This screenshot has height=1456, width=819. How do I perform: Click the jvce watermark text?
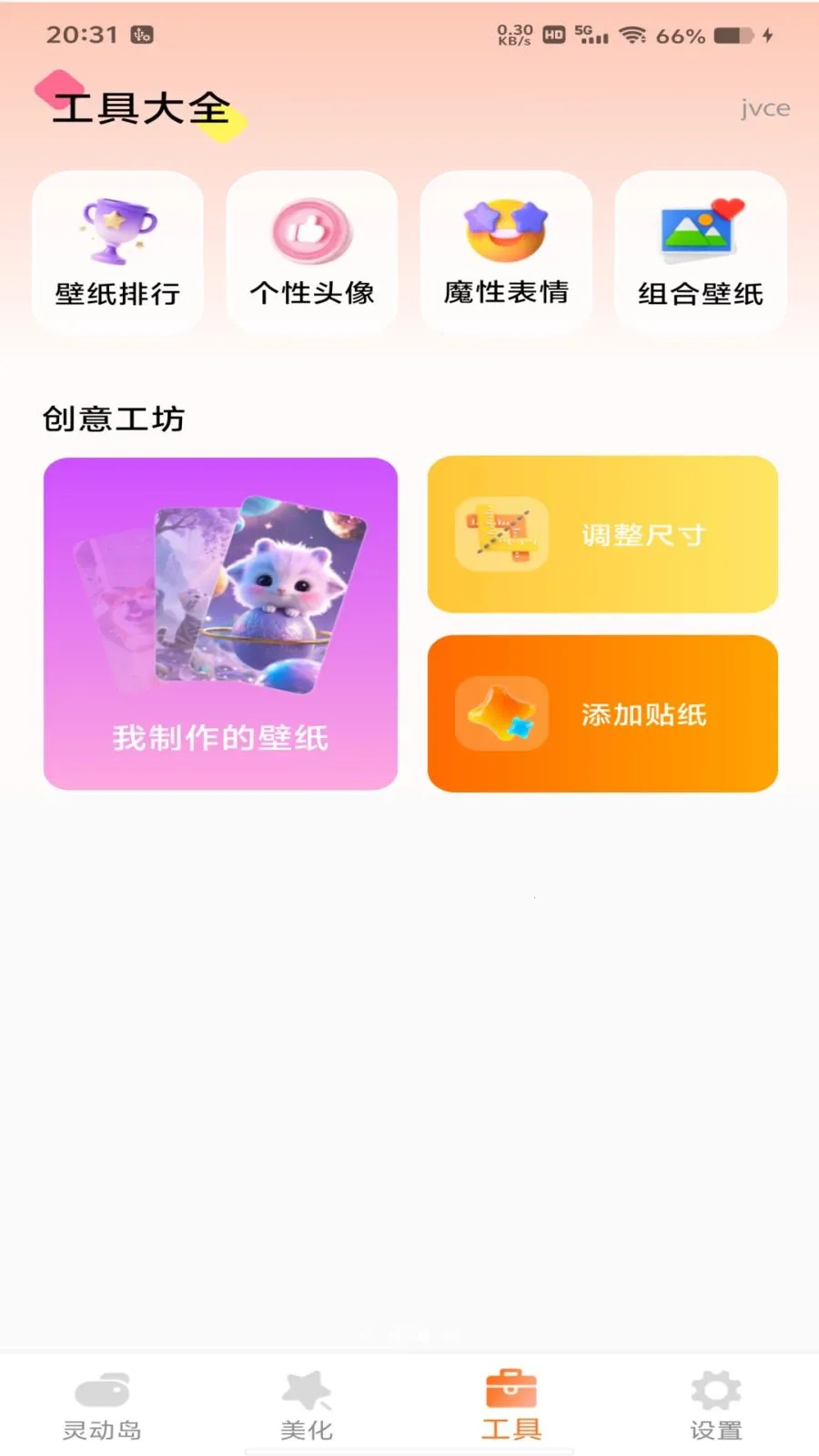click(x=764, y=109)
